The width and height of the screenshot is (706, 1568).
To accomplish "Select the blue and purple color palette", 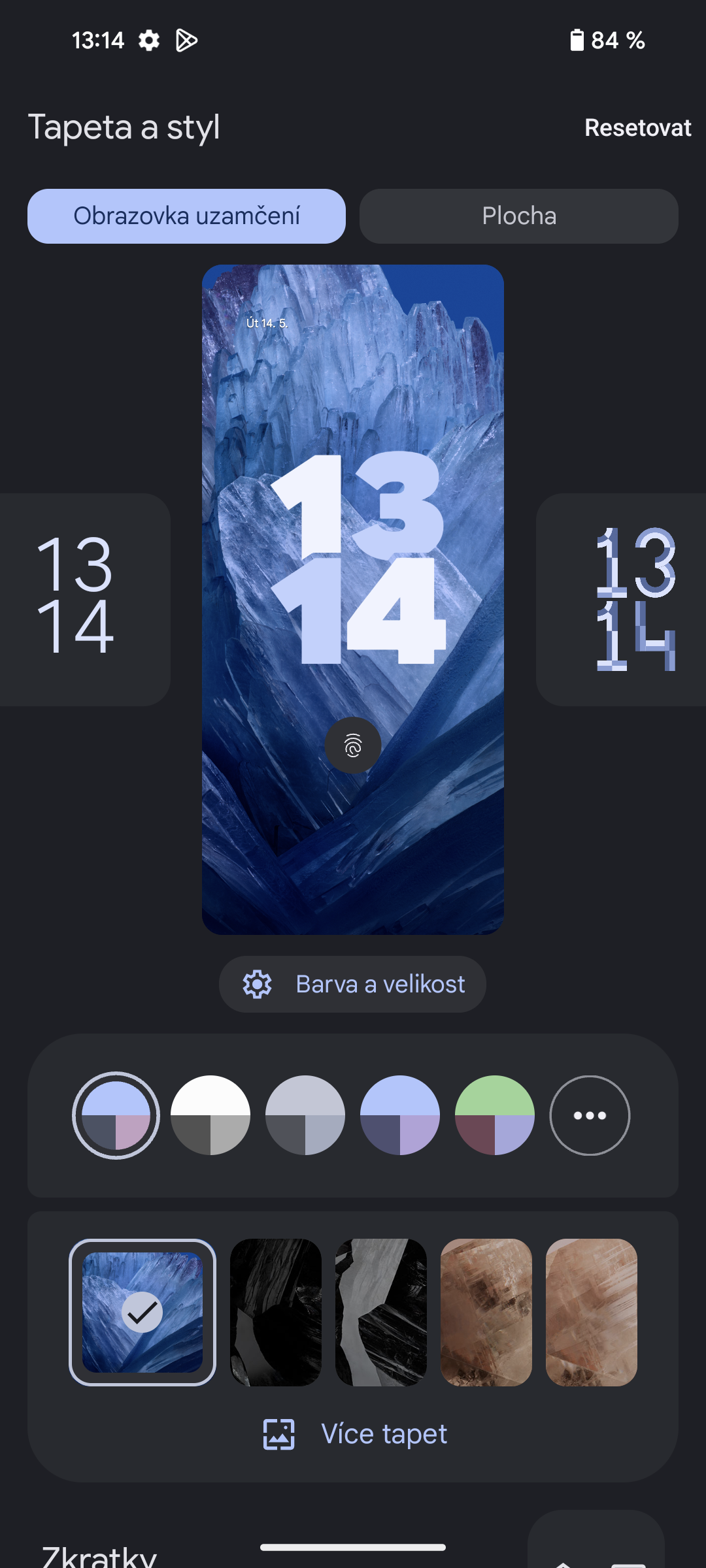I will [400, 1115].
